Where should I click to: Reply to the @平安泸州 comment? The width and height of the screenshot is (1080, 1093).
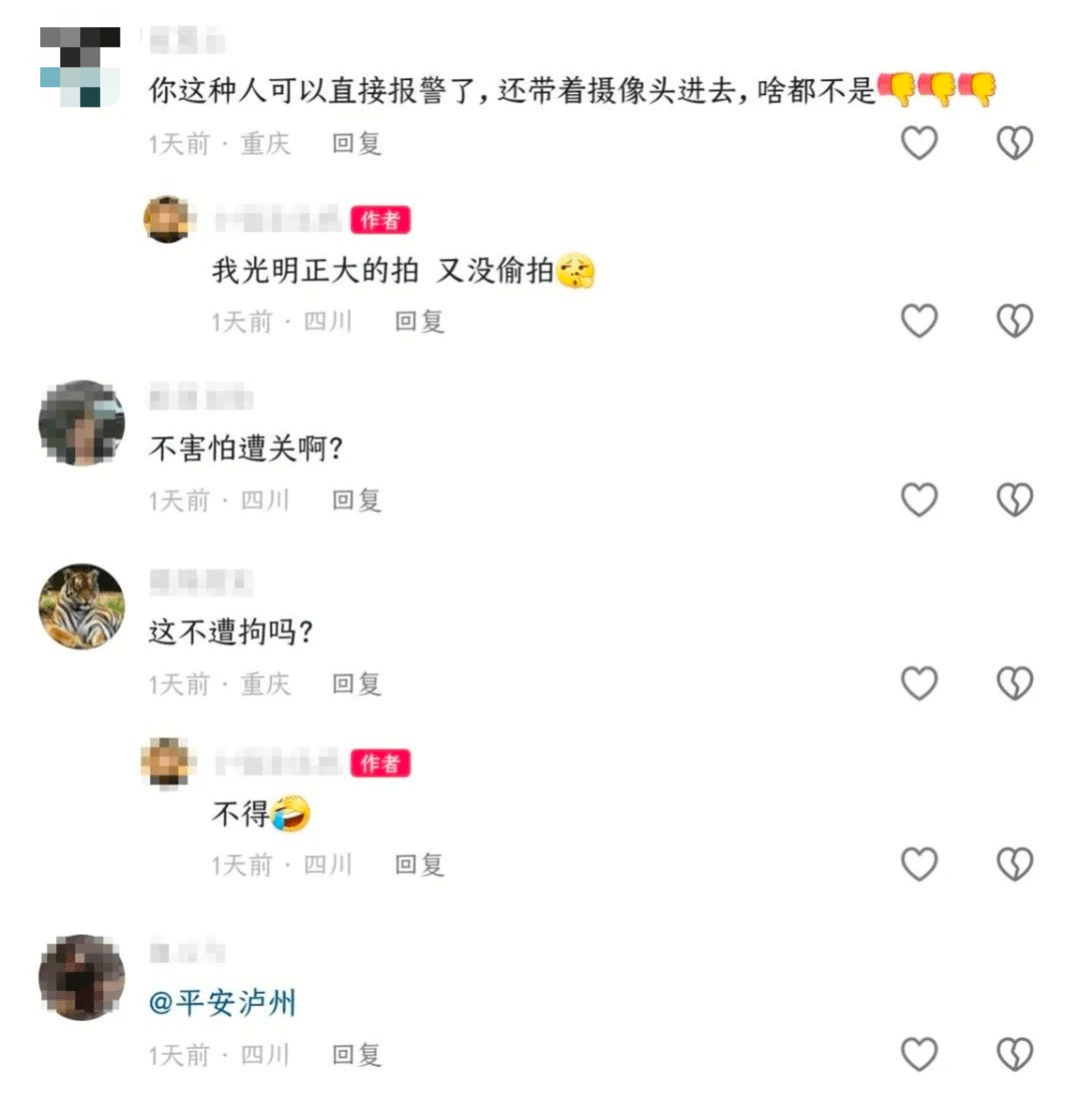click(357, 1055)
